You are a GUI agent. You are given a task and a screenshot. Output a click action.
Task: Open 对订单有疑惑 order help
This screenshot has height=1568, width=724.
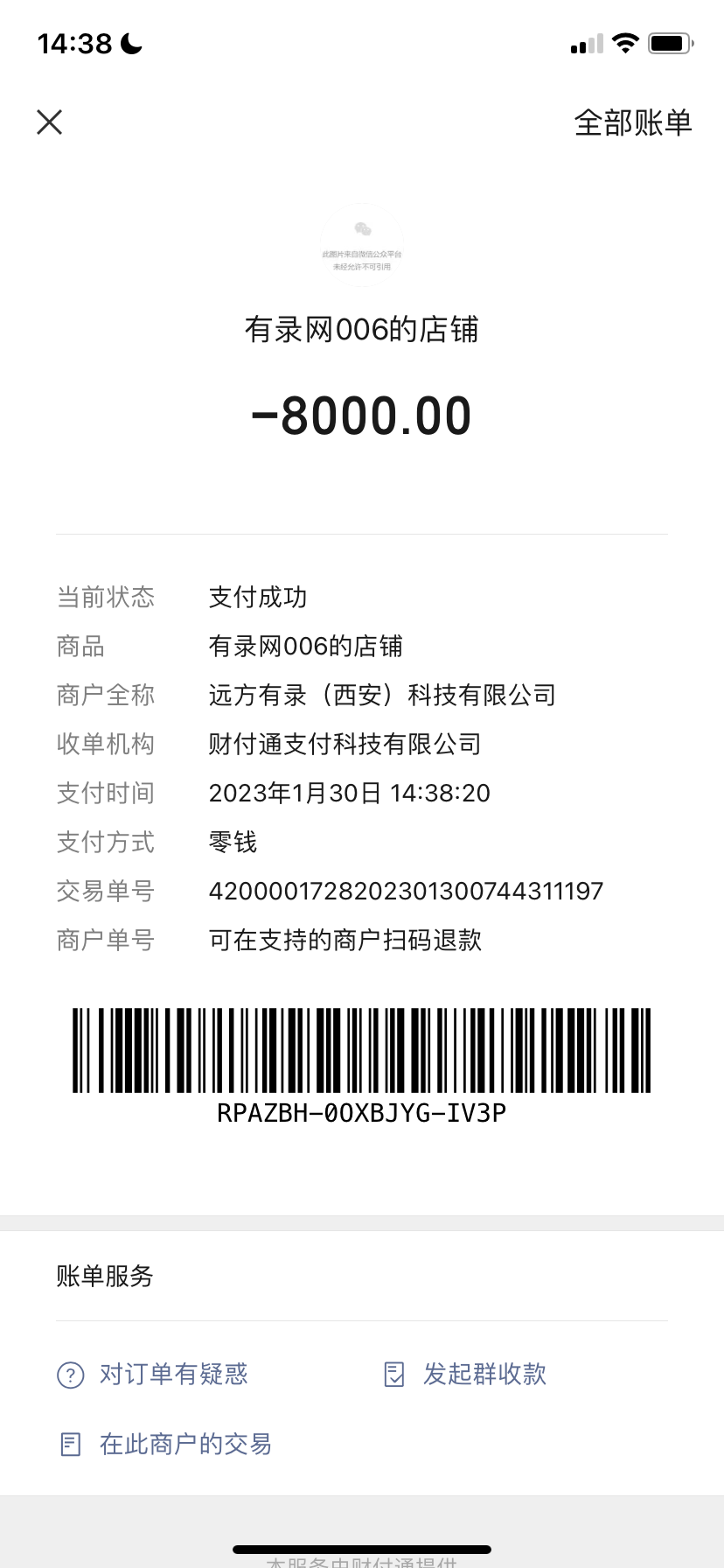(154, 1374)
